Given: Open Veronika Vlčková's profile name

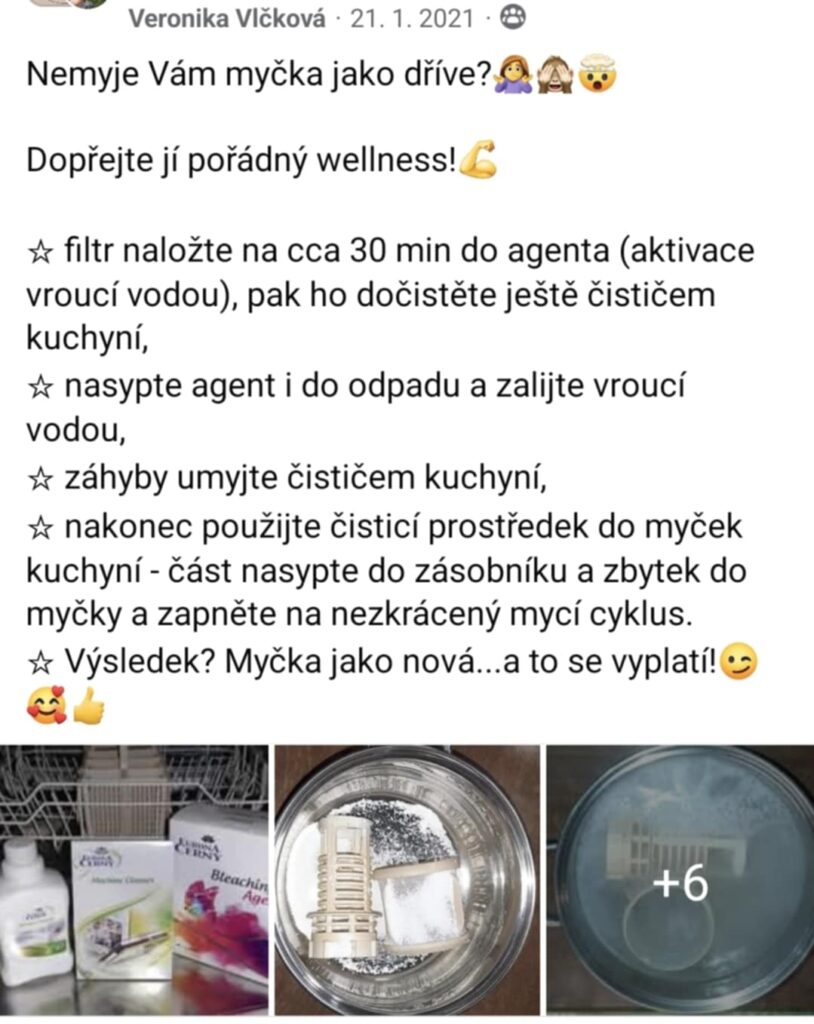Looking at the screenshot, I should (227, 18).
